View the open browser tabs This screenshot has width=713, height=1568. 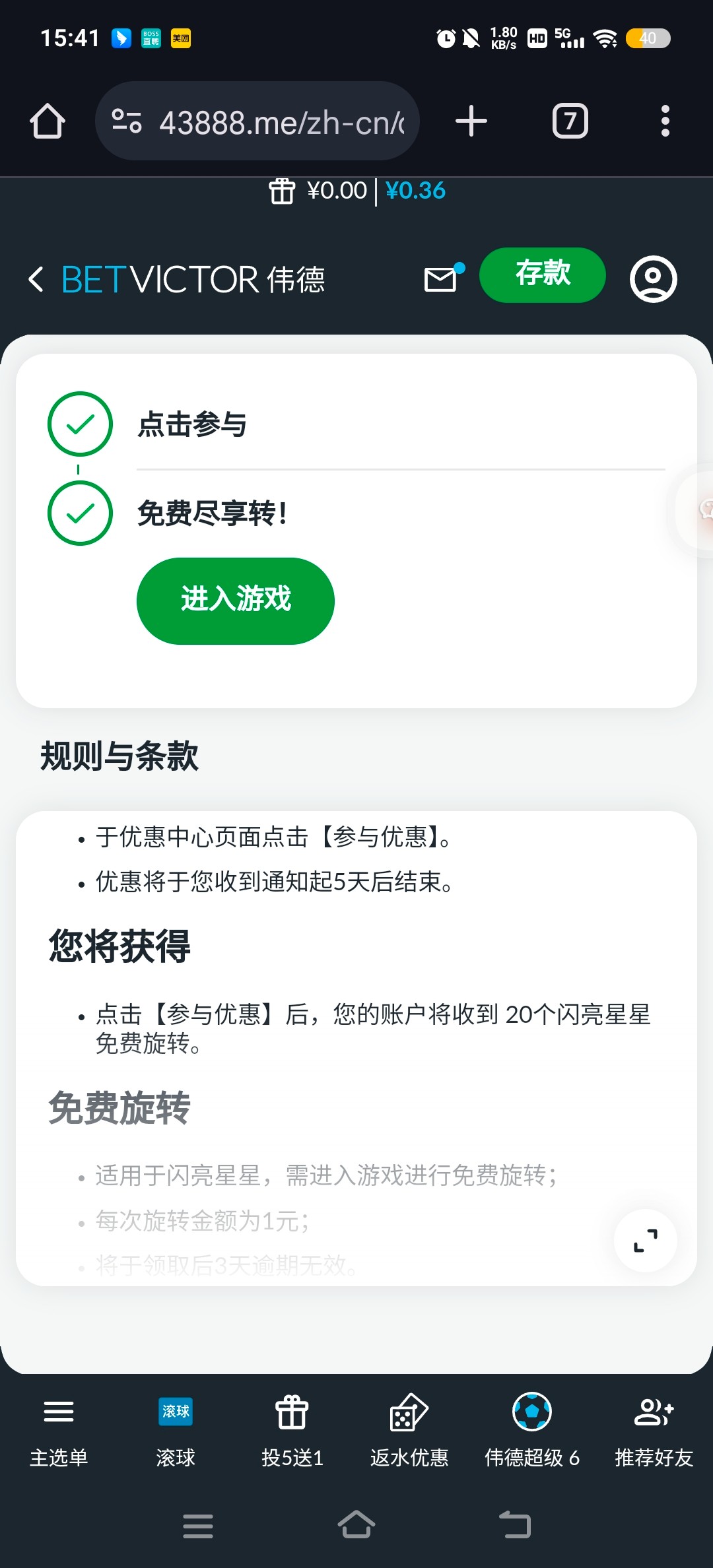tap(570, 121)
